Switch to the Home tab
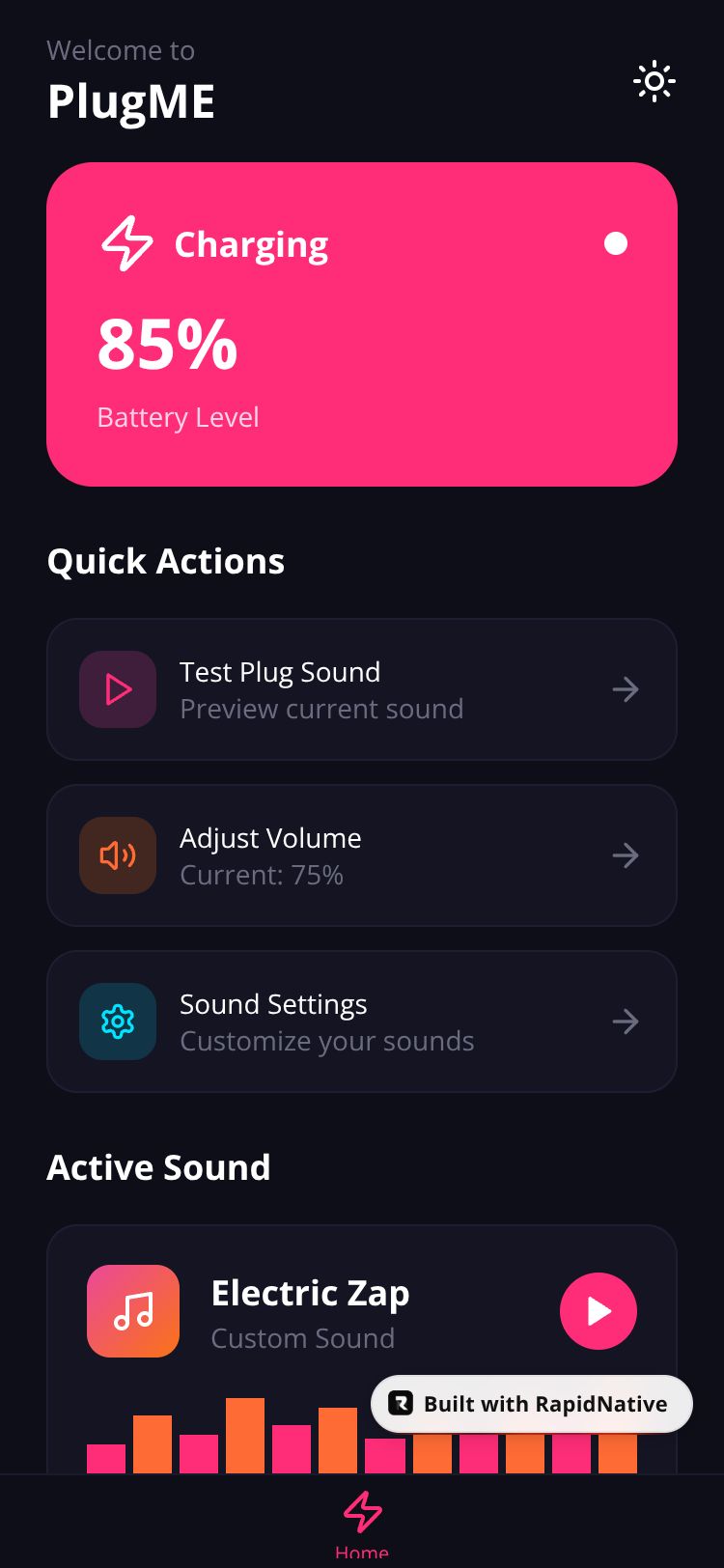The width and height of the screenshot is (724, 1568). coord(362,1522)
